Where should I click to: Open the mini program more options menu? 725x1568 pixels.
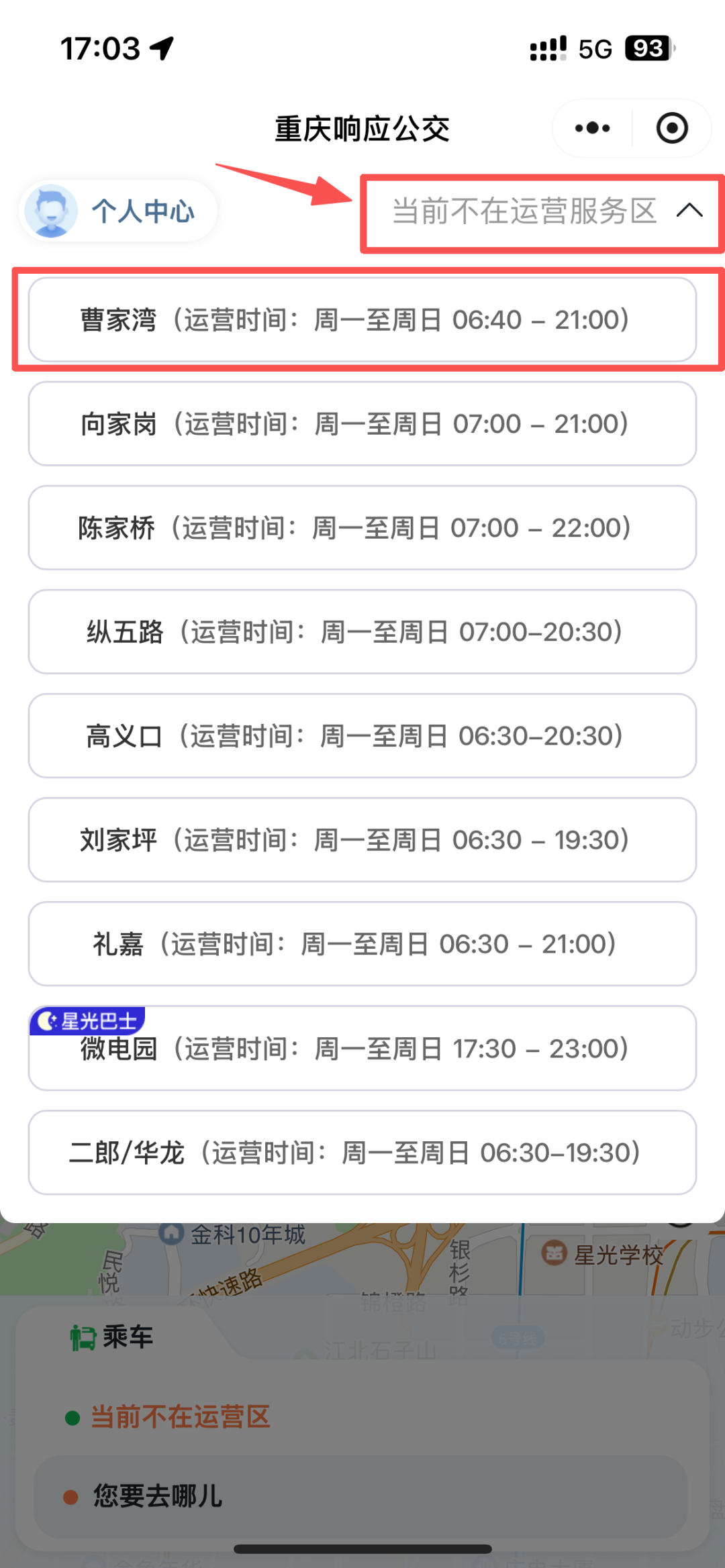(592, 128)
